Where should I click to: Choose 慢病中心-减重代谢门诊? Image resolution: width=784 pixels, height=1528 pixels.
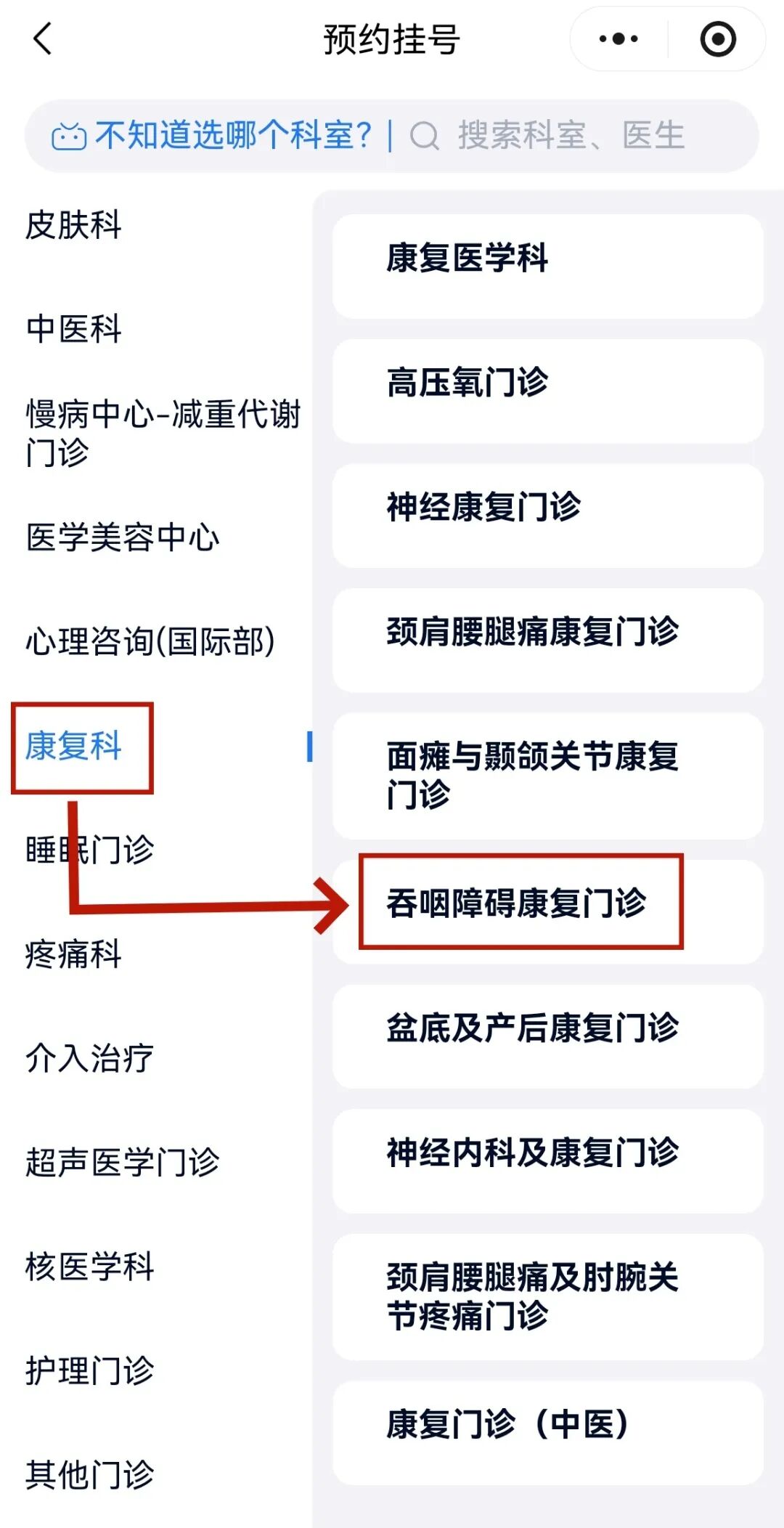point(163,433)
